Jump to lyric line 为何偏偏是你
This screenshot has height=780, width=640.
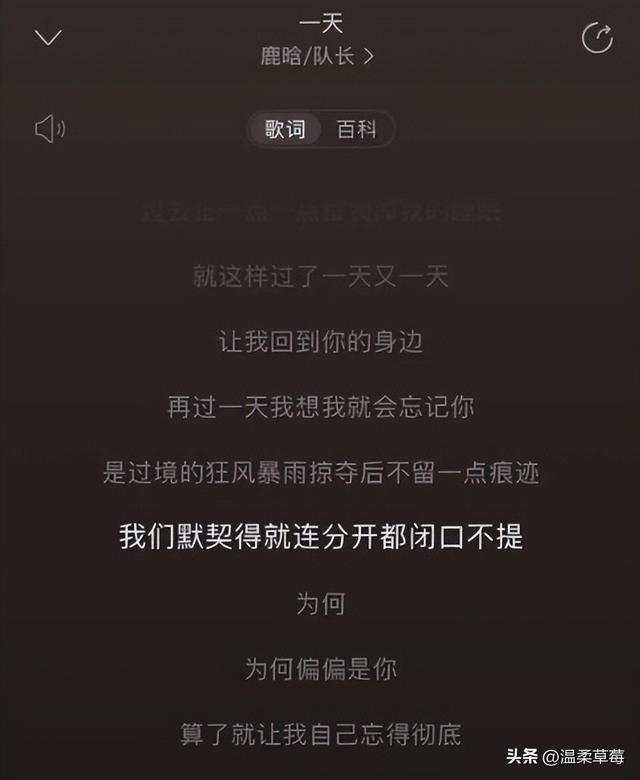(x=320, y=669)
